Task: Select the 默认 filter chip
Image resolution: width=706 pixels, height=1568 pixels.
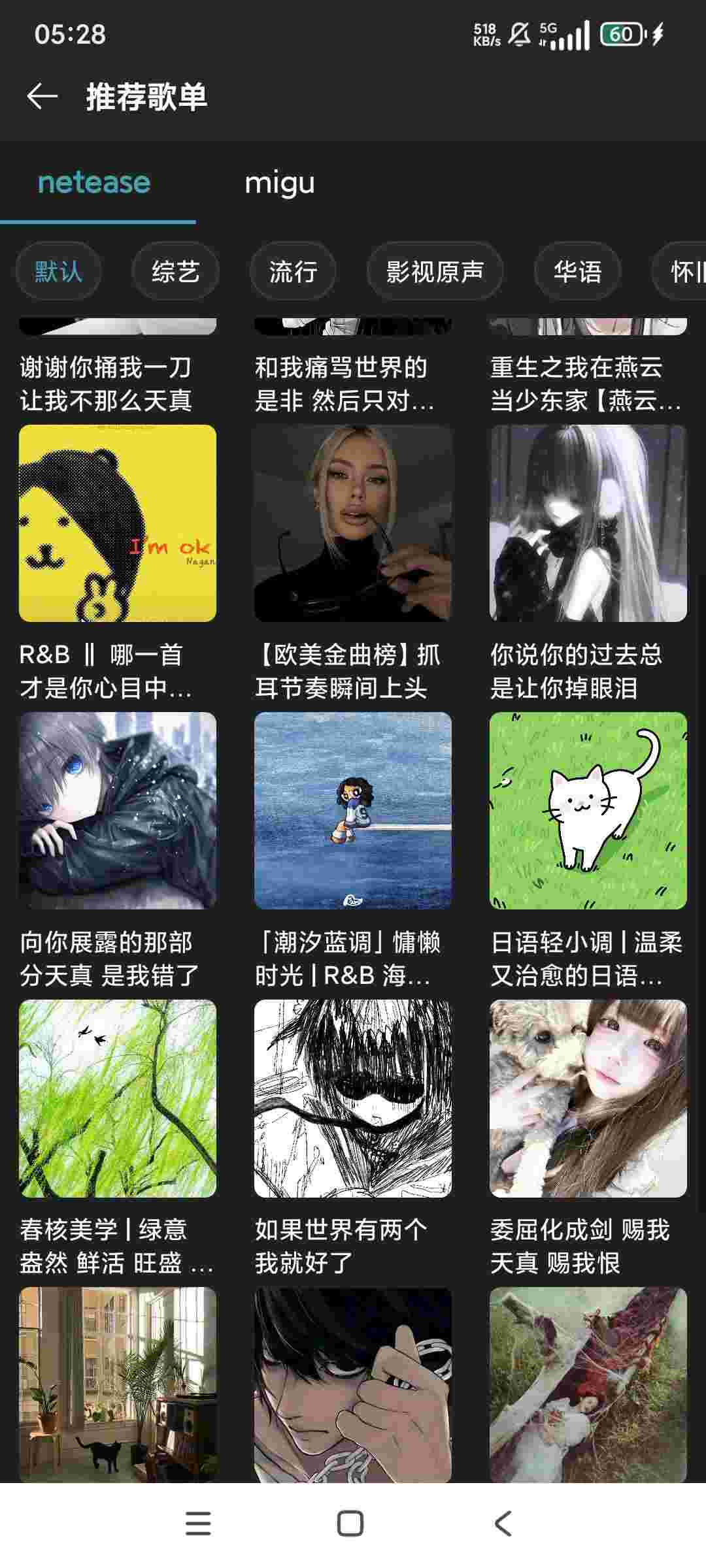Action: (58, 271)
